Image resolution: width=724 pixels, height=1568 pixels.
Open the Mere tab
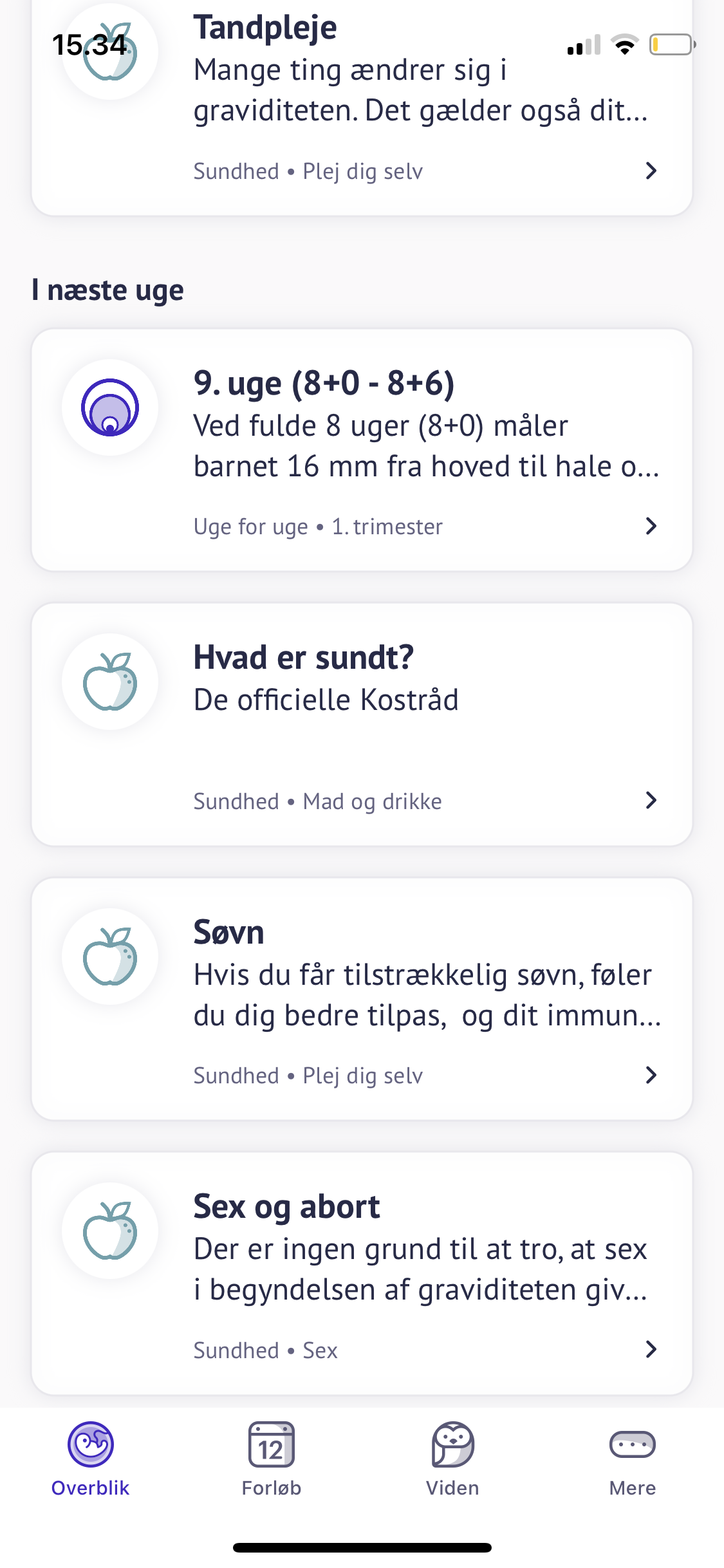pos(633,1459)
